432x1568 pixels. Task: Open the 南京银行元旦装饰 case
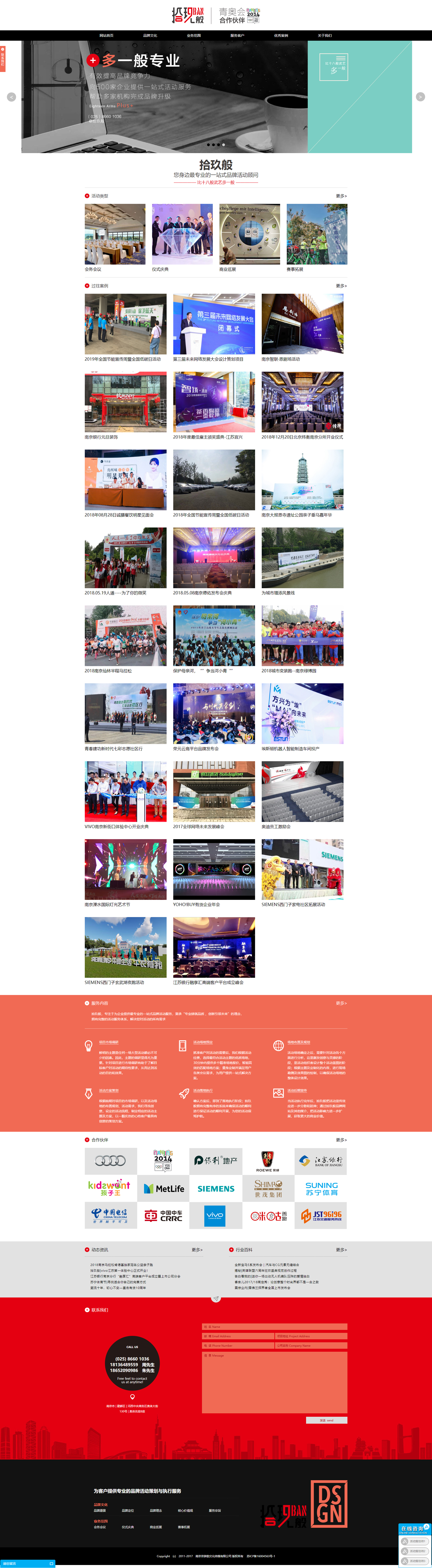tap(125, 402)
